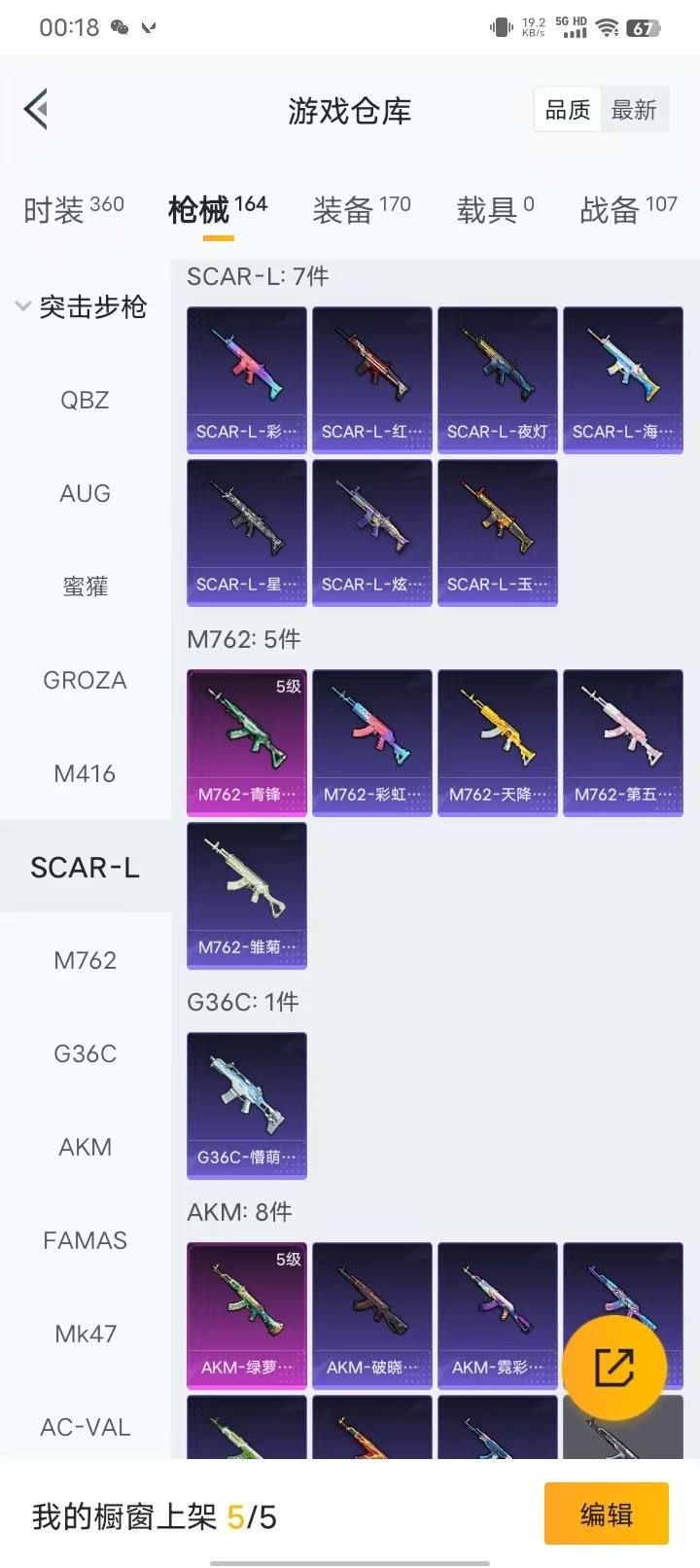Open the M762-天降 skin tile
This screenshot has height=1568, width=700.
pos(497,742)
